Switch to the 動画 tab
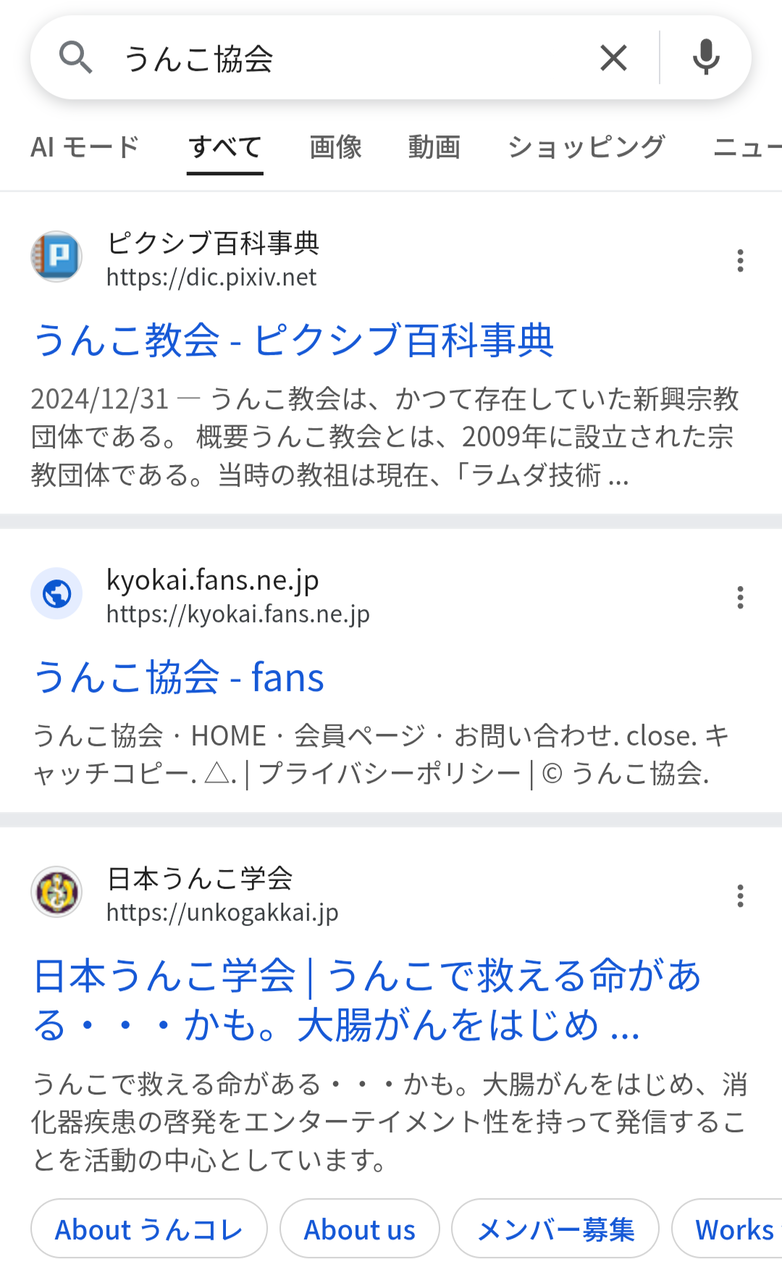The width and height of the screenshot is (782, 1280). point(434,147)
